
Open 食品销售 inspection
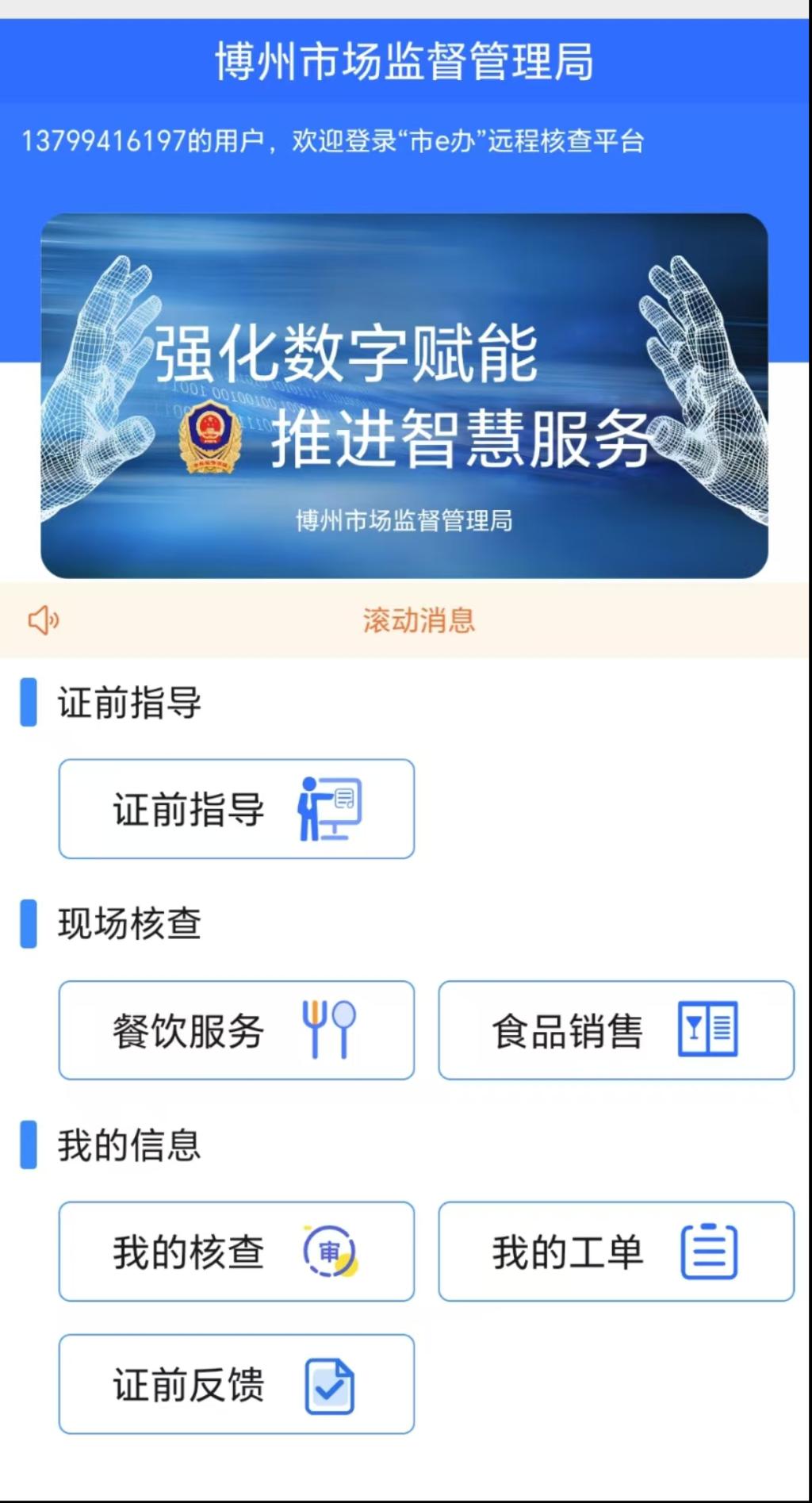tap(616, 1030)
